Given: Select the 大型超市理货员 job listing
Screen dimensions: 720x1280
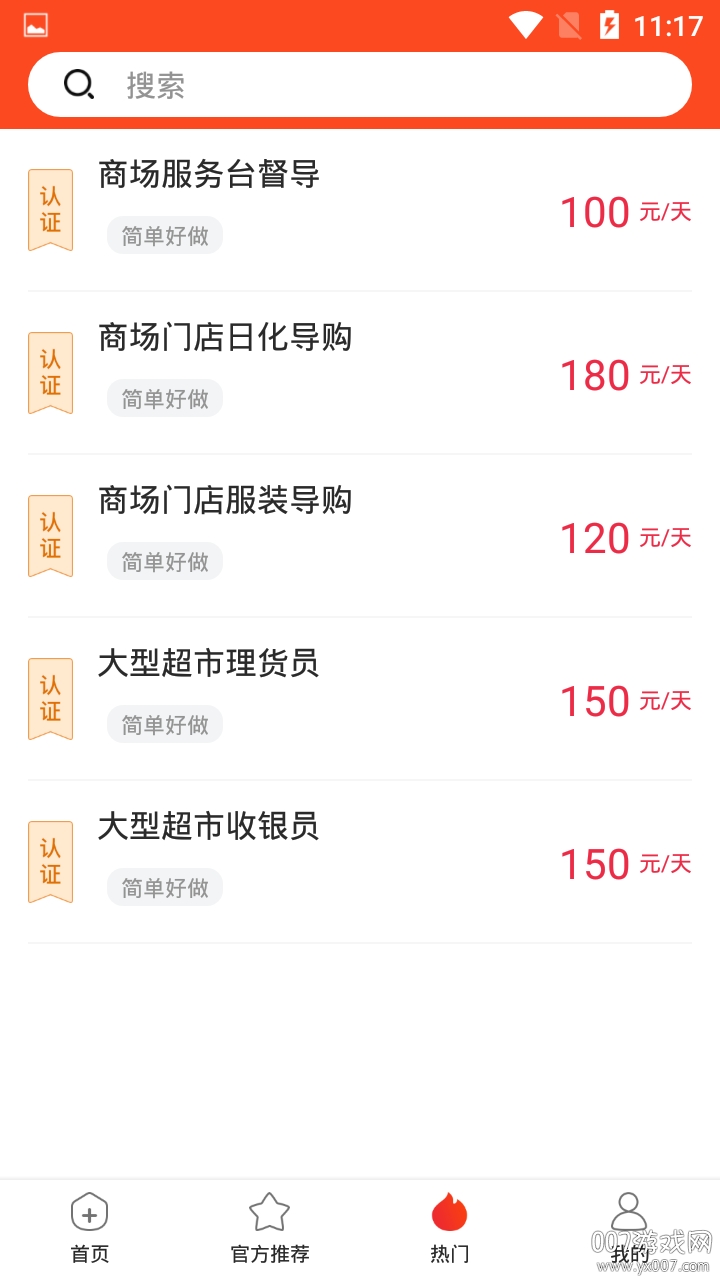Looking at the screenshot, I should pos(360,699).
